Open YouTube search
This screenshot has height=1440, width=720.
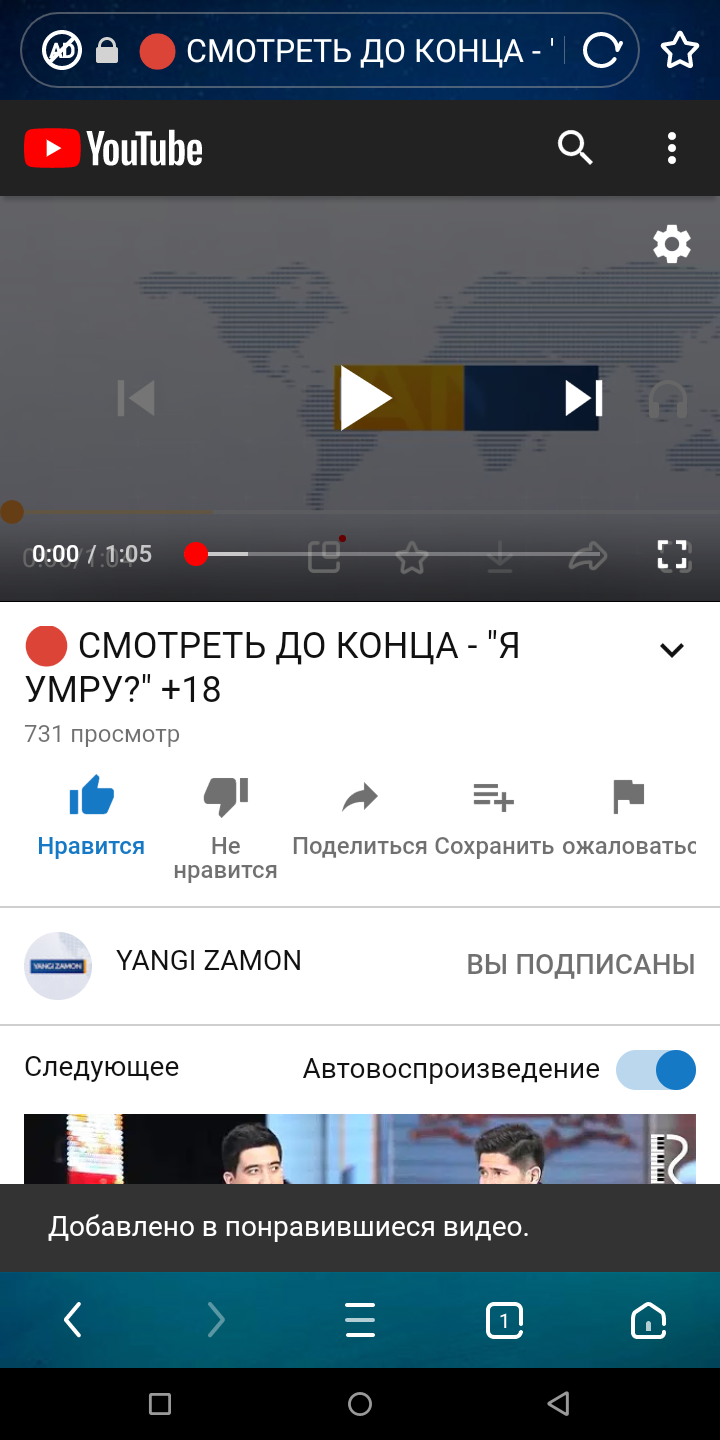tap(575, 149)
